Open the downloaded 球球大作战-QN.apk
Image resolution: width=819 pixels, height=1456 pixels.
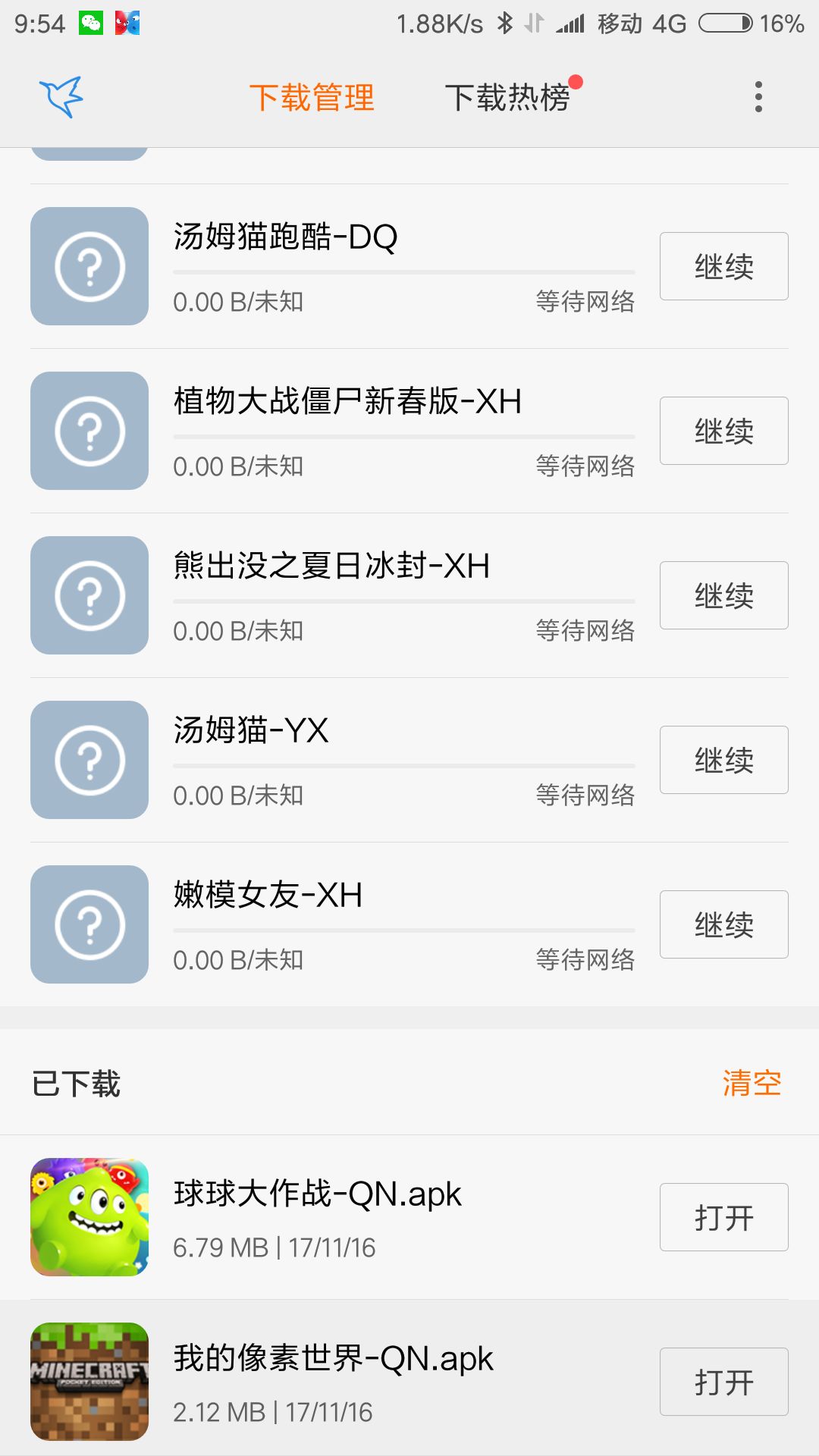click(x=723, y=1217)
